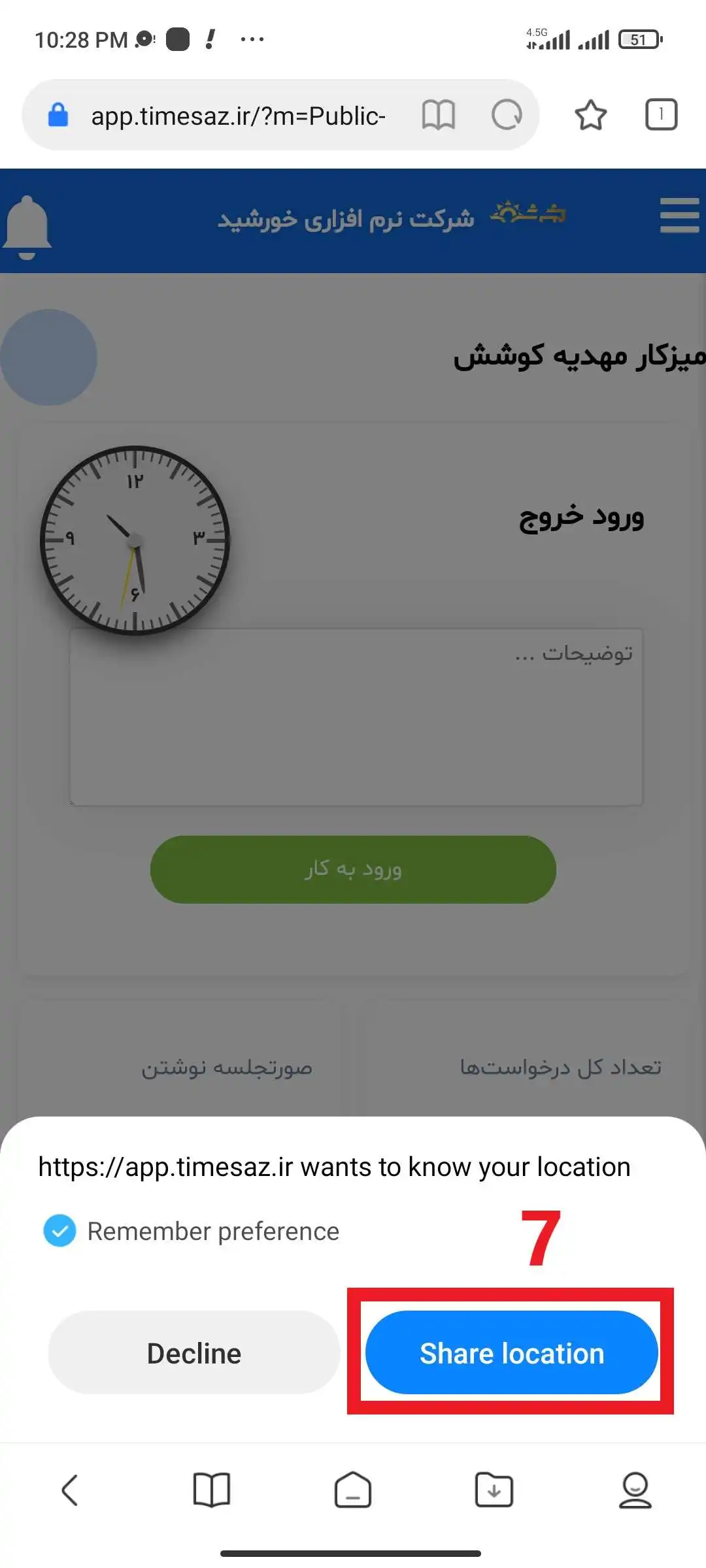The height and width of the screenshot is (1568, 706).
Task: Open bookmarks in bottom toolbar
Action: point(212,1490)
